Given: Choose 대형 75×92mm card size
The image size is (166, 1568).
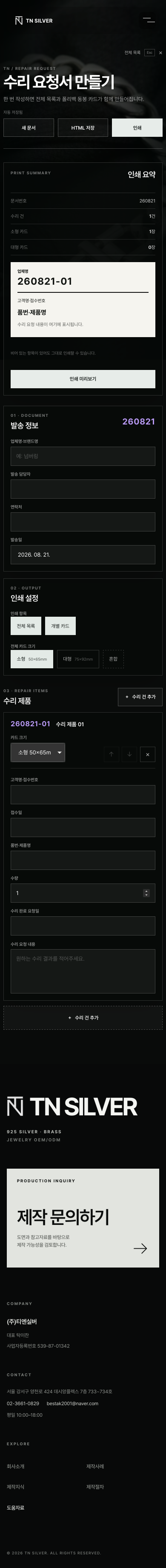Looking at the screenshot, I should (78, 658).
